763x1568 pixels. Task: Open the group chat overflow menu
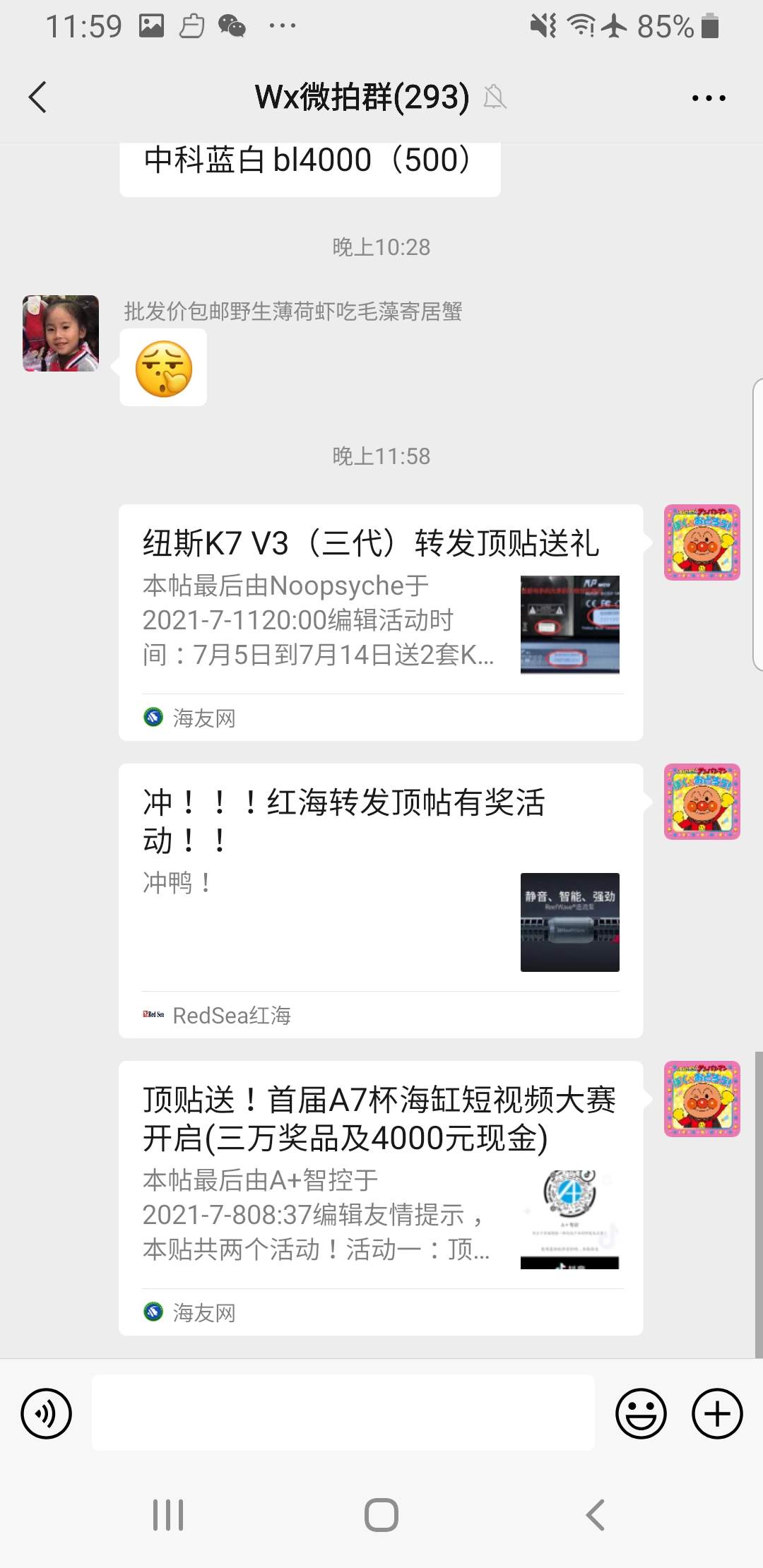tap(708, 97)
